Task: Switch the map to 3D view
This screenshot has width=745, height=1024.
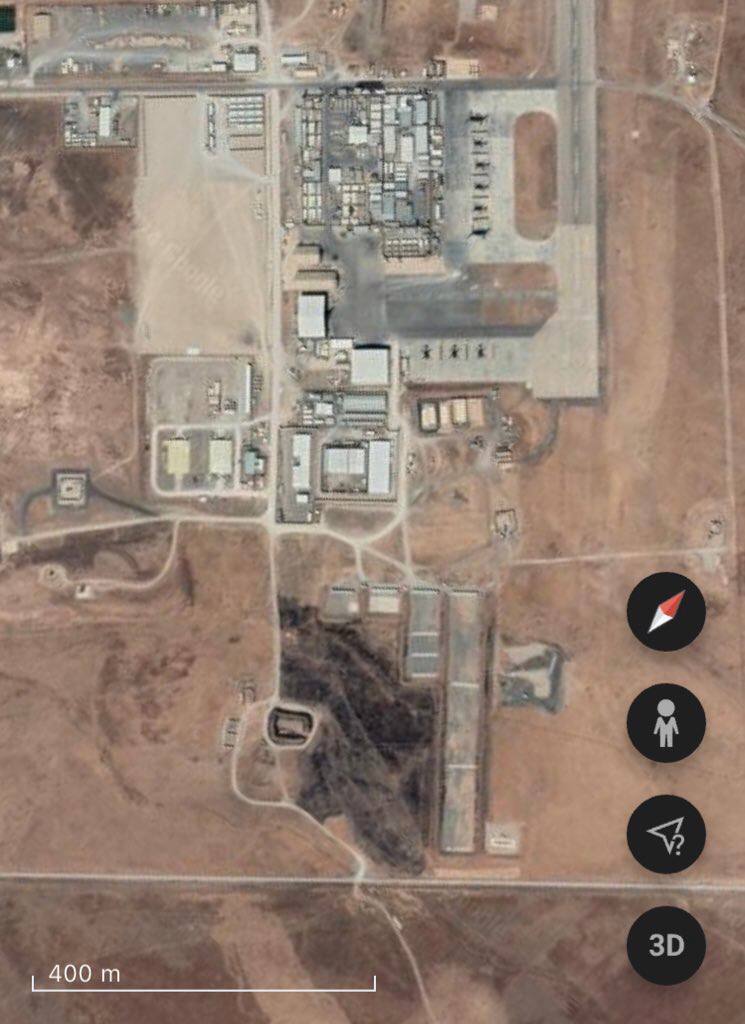Action: tap(666, 945)
